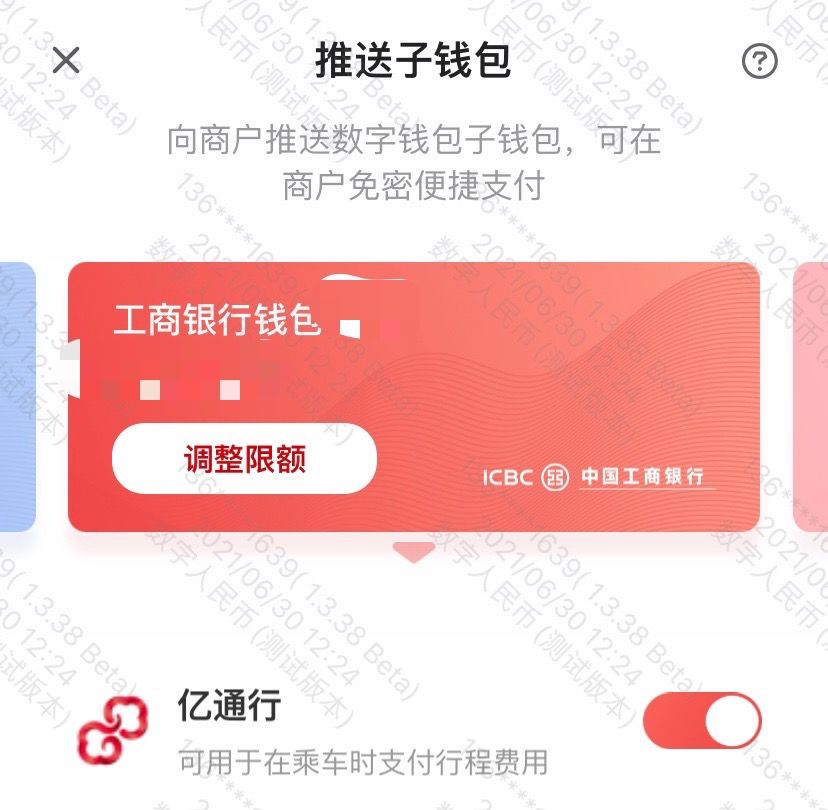Close the 推送子钱包 page

tap(66, 62)
